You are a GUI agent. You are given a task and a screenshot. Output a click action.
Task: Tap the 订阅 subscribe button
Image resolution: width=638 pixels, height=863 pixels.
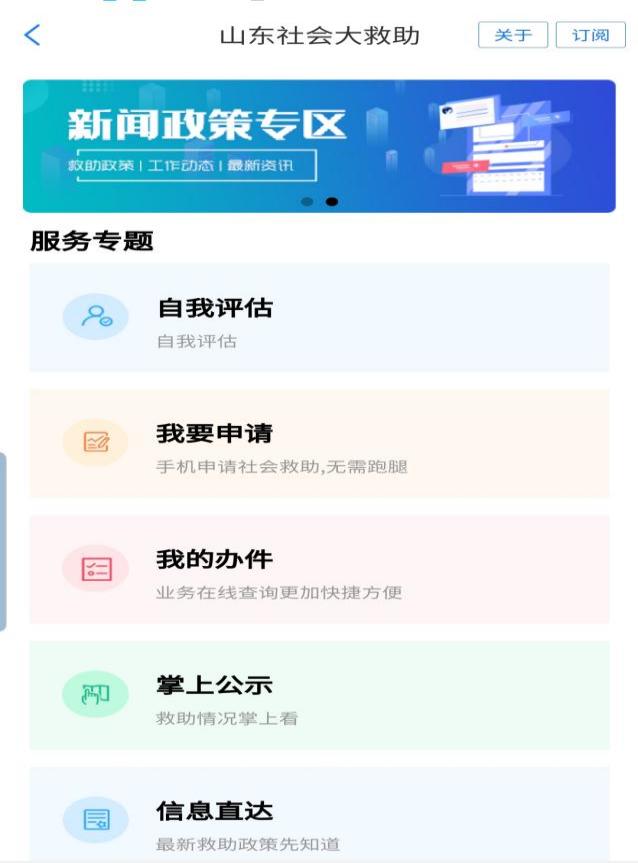click(x=590, y=36)
